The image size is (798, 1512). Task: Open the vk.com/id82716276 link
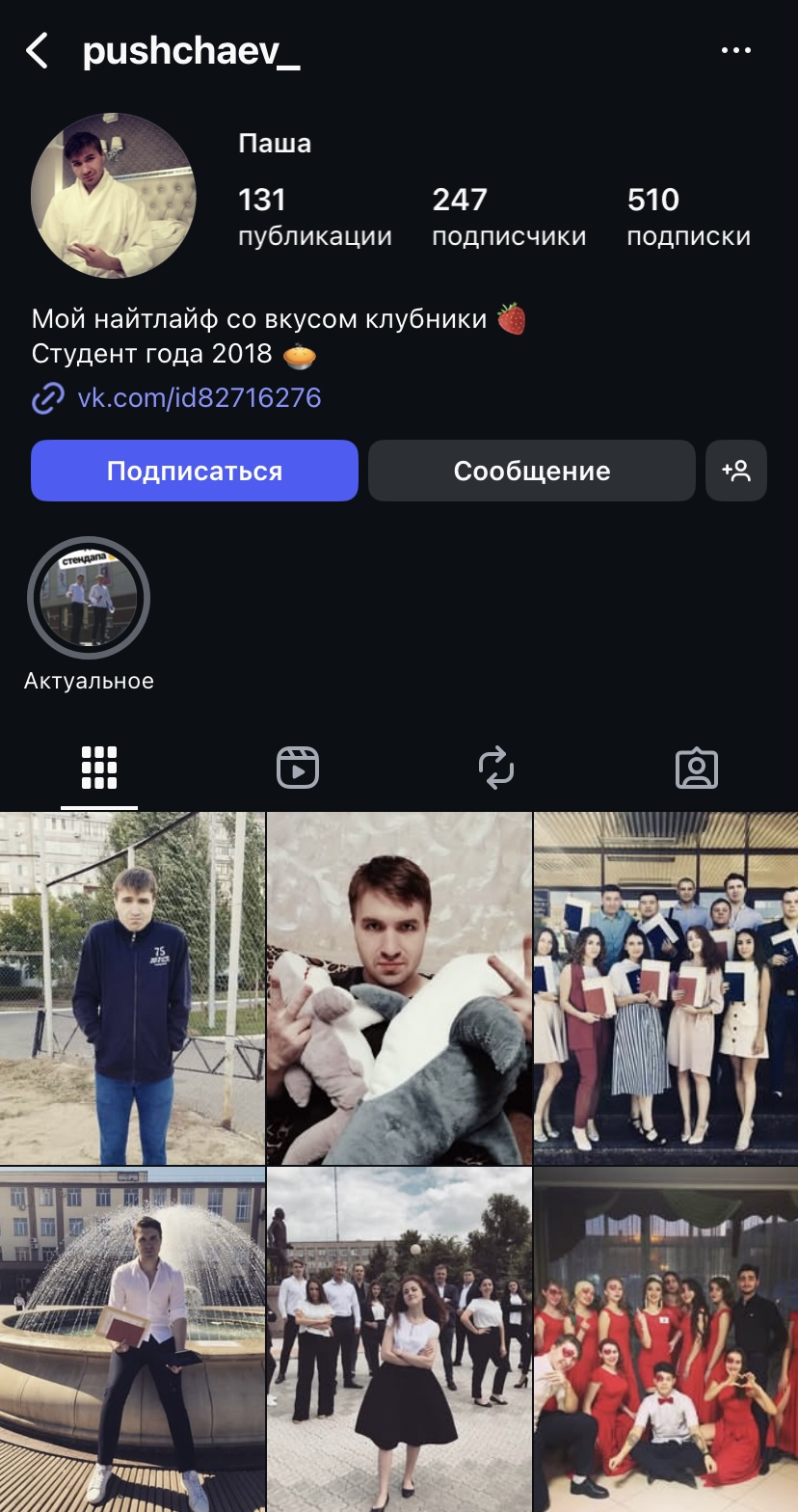coord(199,398)
